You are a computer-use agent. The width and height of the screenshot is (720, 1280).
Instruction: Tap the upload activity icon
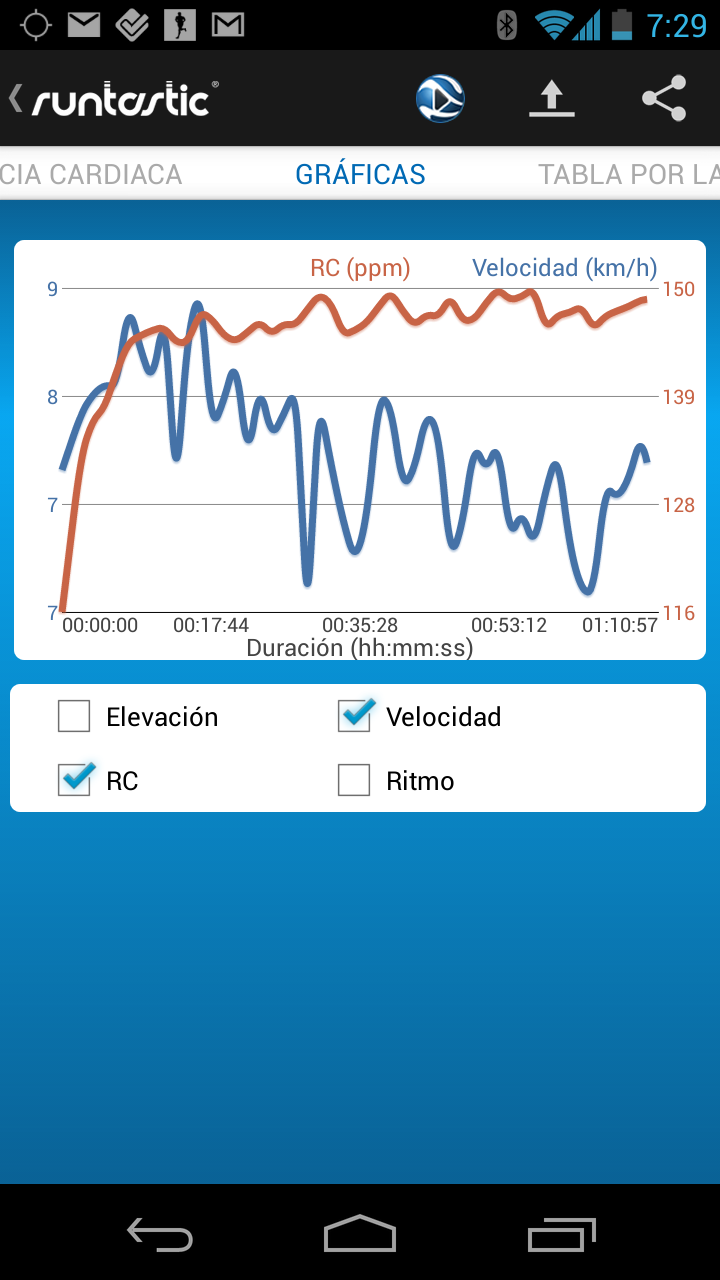pos(552,99)
